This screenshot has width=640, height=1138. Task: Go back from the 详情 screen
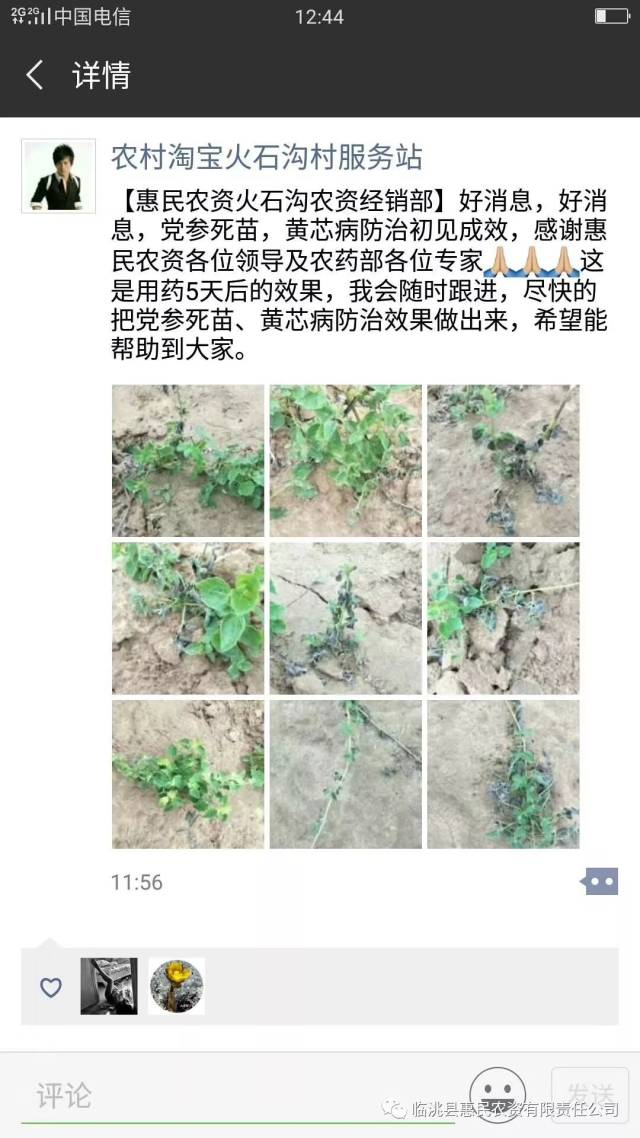click(x=35, y=75)
